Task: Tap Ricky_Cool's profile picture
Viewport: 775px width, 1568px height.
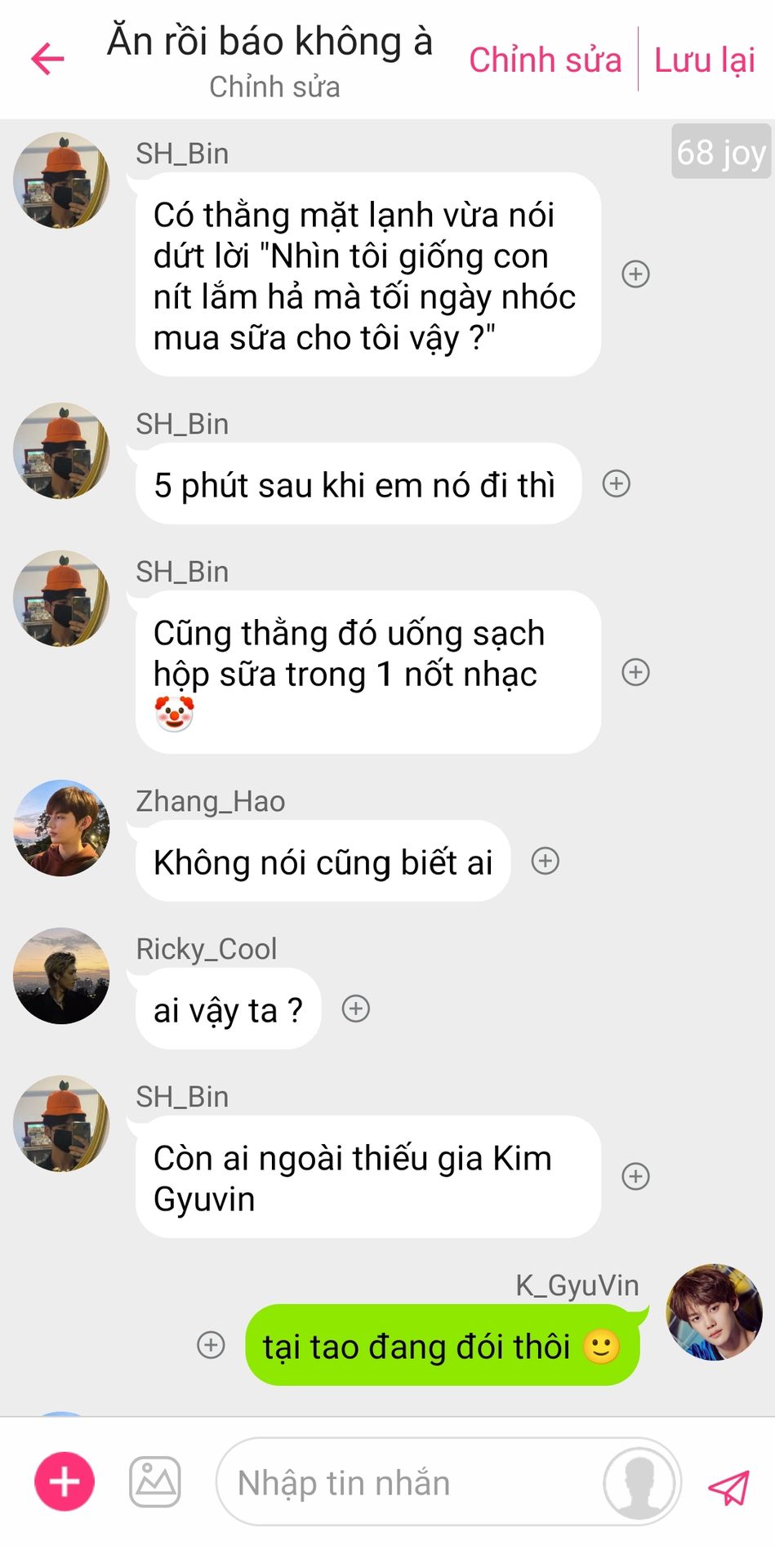Action: (x=61, y=976)
